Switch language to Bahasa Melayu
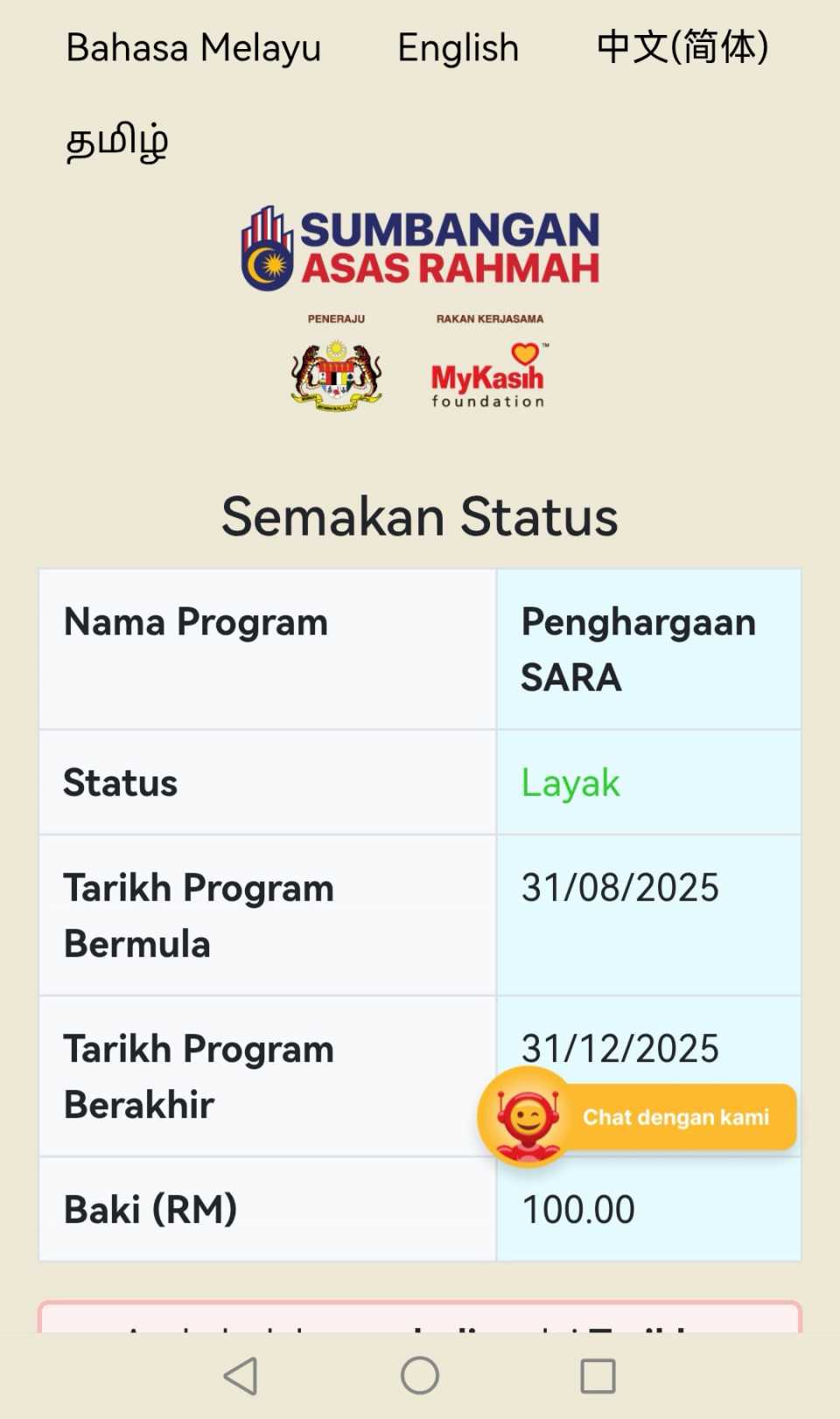 (x=193, y=47)
